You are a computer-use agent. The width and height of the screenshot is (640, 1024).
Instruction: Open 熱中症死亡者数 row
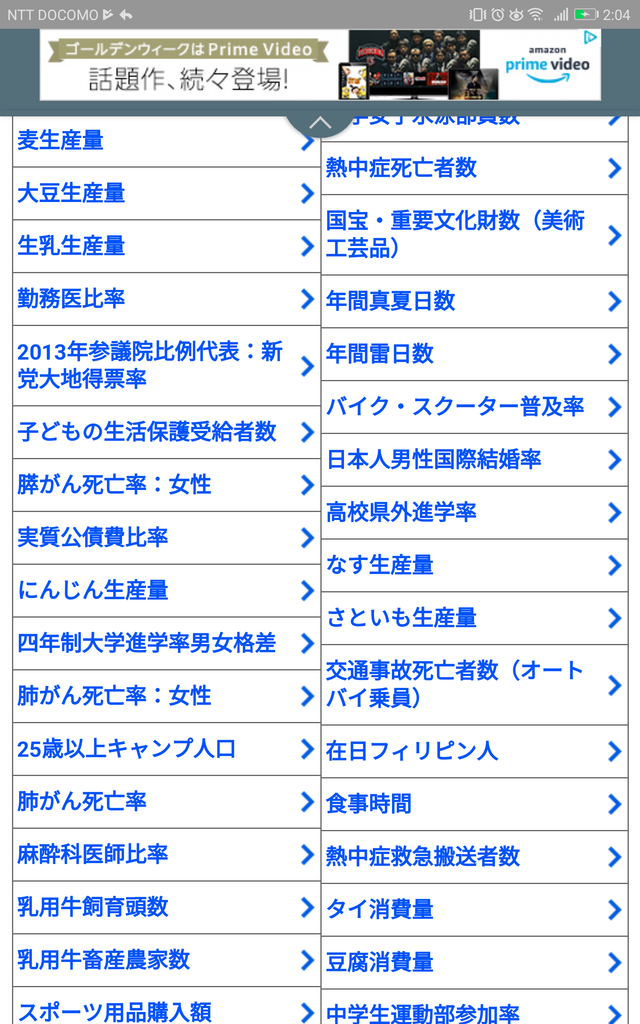pyautogui.click(x=475, y=168)
